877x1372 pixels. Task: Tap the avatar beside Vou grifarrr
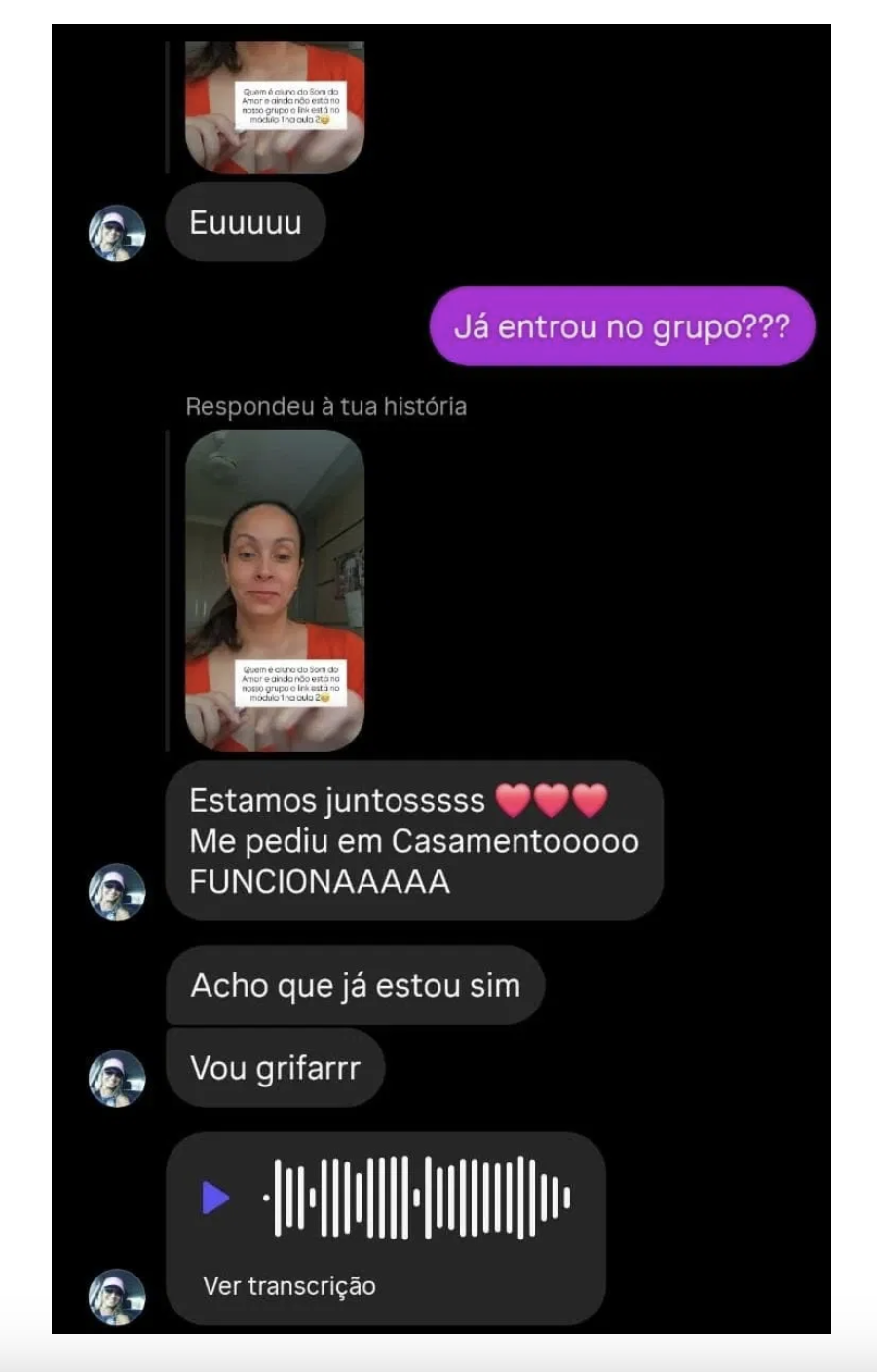(x=117, y=1080)
